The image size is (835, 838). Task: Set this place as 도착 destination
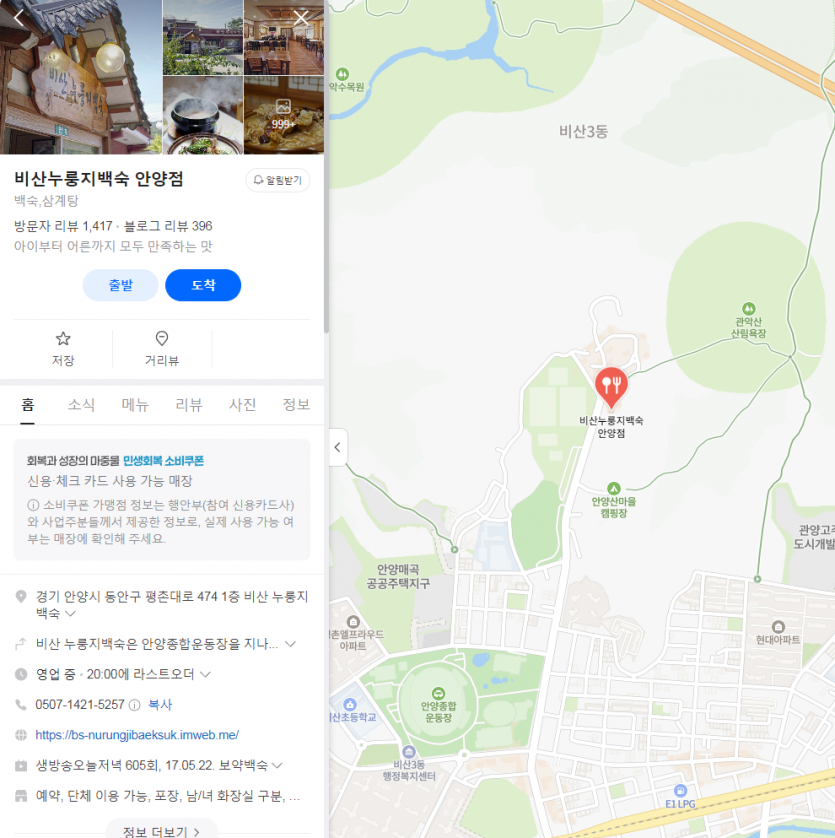(x=203, y=285)
